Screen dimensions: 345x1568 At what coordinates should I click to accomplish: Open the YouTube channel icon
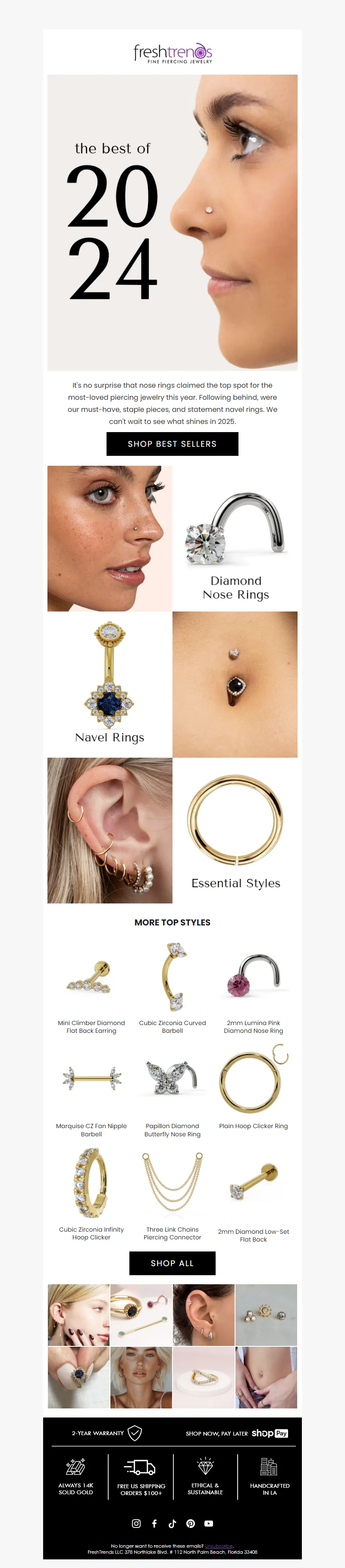209,1523
